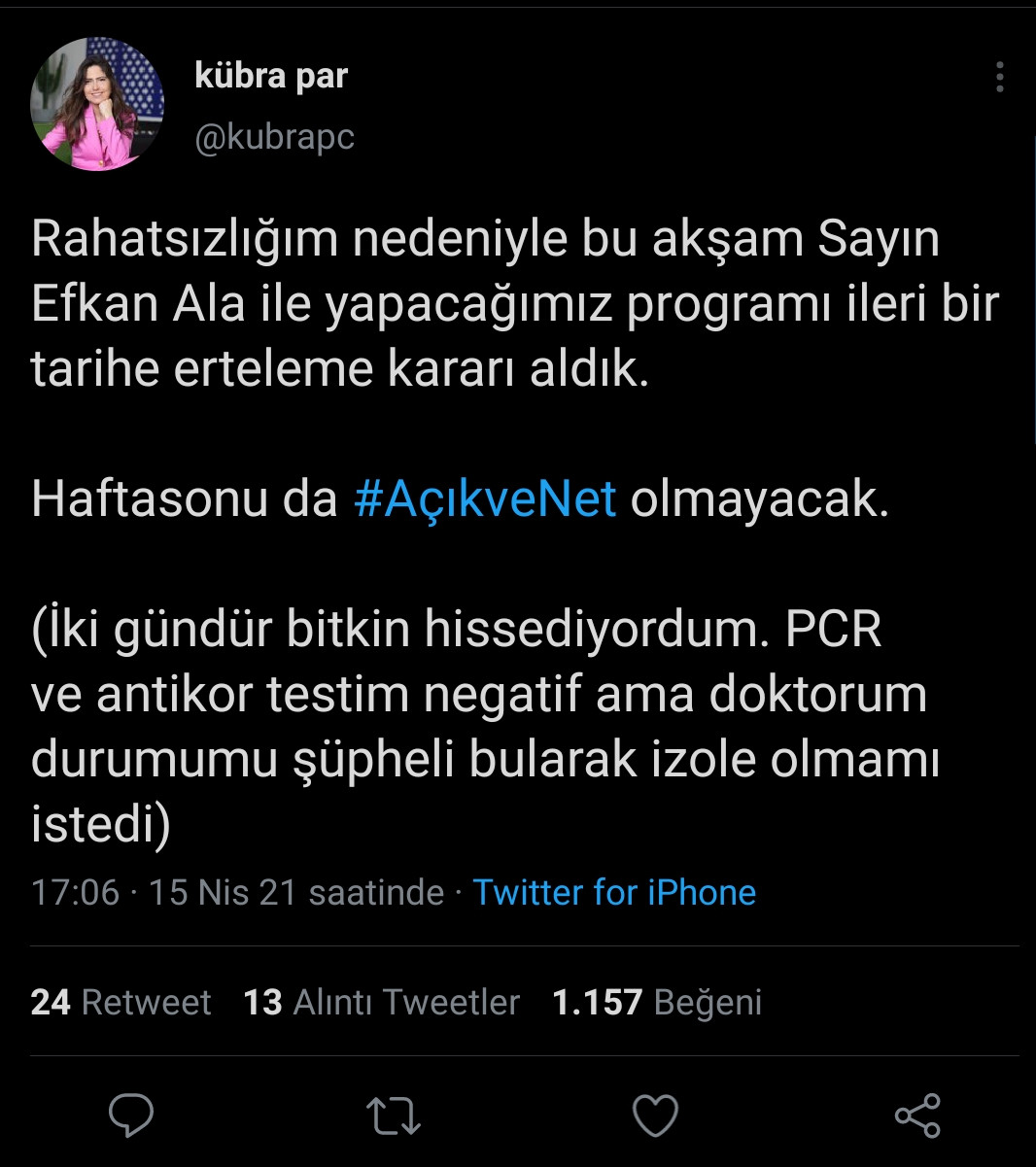Show accounts behind 1.157 Beğeni
The height and width of the screenshot is (1167, 1036).
657,1002
